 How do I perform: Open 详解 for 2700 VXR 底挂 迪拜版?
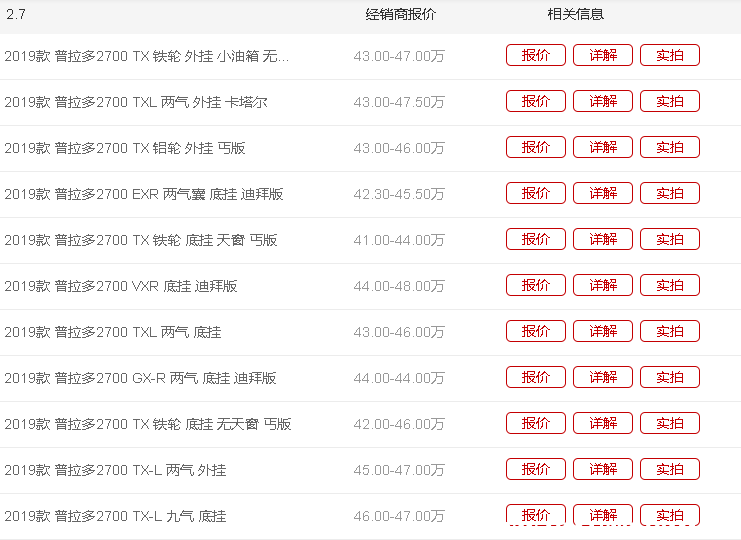pyautogui.click(x=602, y=285)
